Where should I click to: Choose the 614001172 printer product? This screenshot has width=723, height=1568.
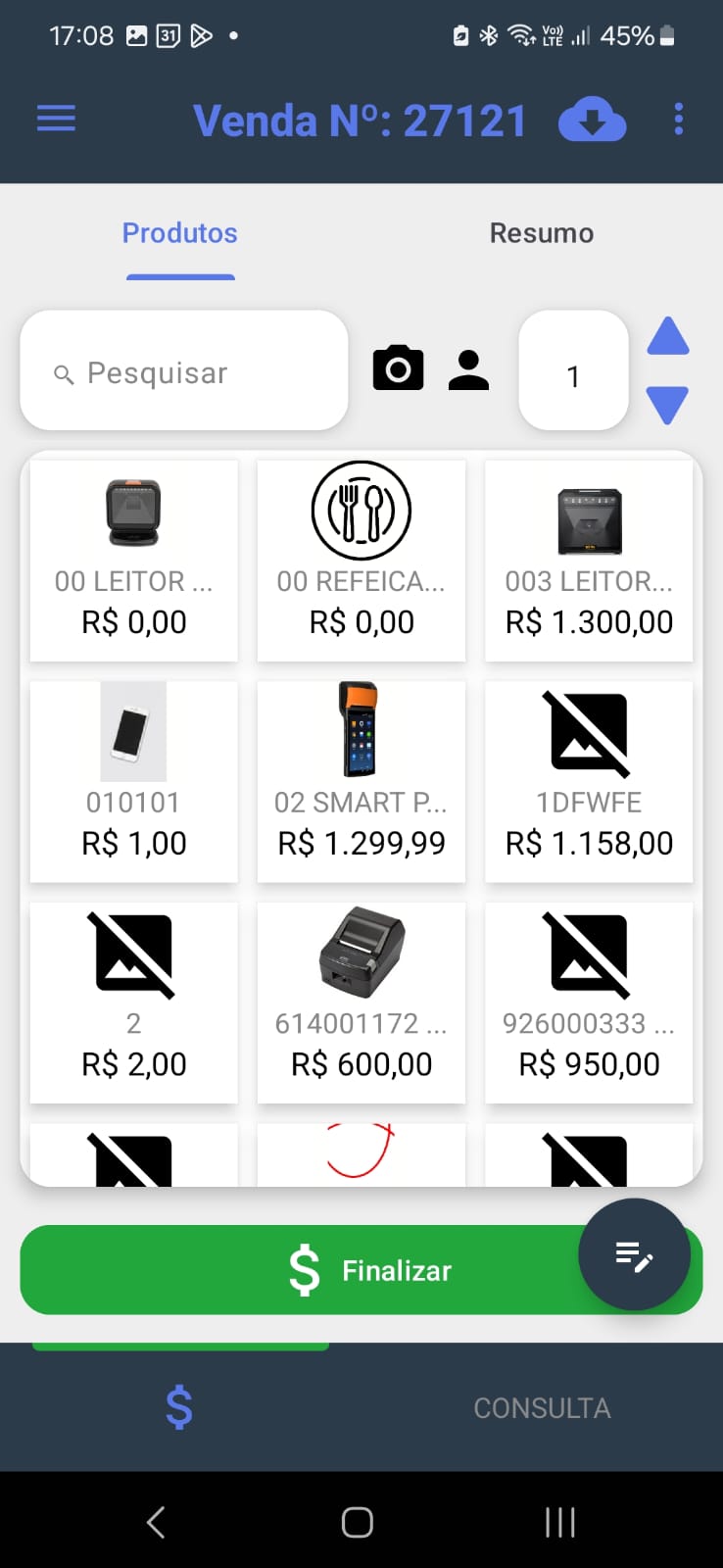pyautogui.click(x=361, y=1003)
